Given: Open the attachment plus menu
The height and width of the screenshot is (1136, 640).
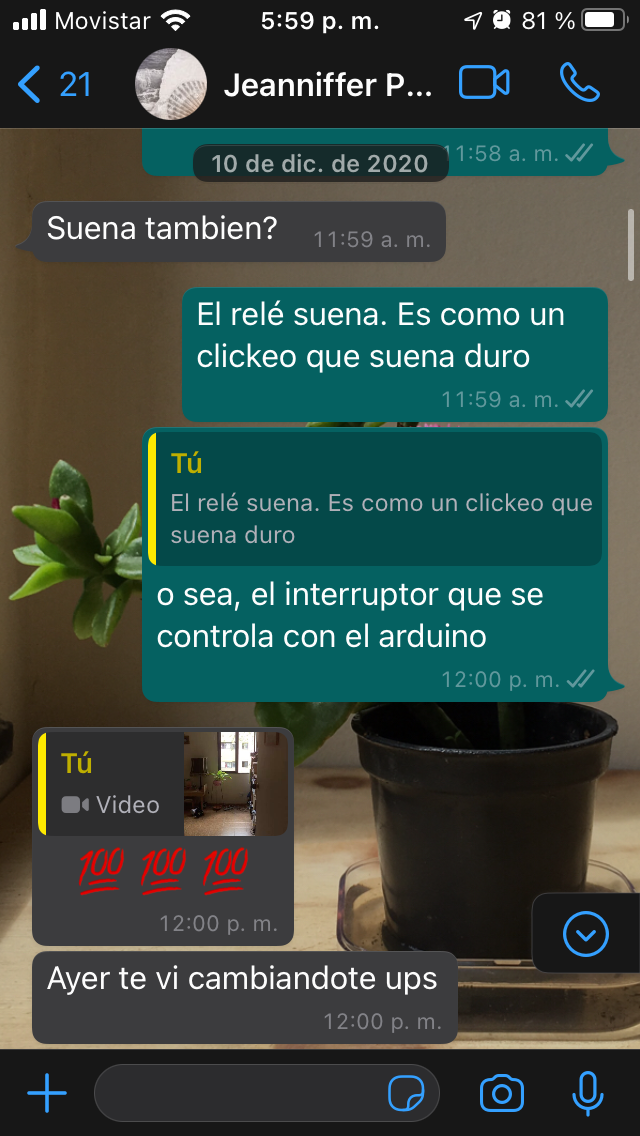Looking at the screenshot, I should coord(47,1093).
